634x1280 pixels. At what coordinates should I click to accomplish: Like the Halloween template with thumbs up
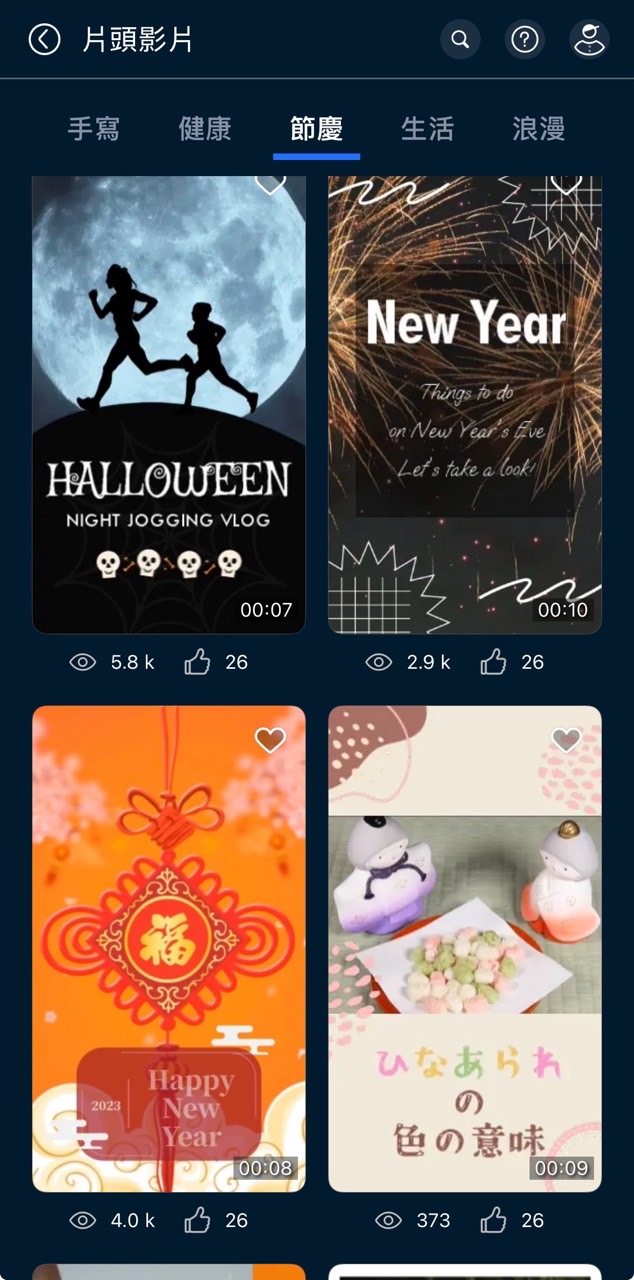[198, 662]
